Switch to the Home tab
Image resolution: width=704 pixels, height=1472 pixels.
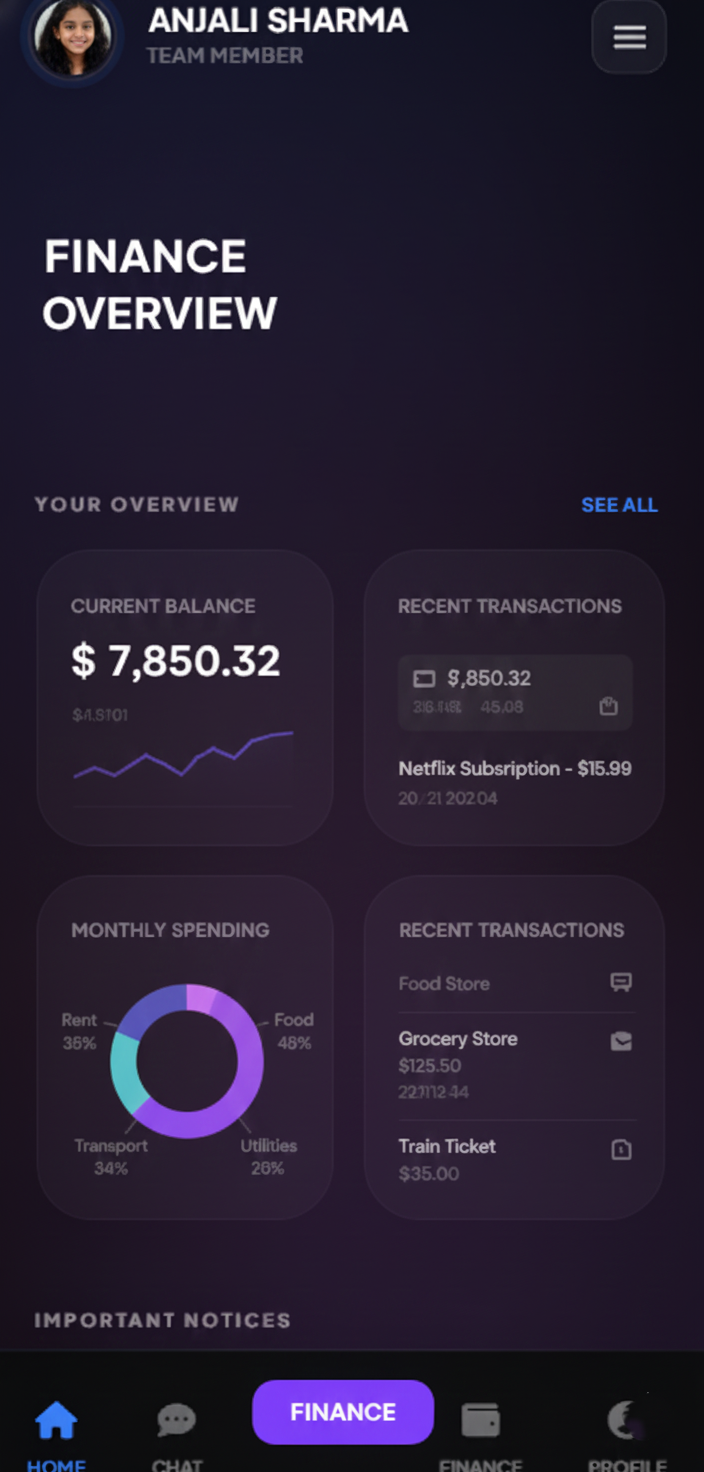pos(56,1428)
